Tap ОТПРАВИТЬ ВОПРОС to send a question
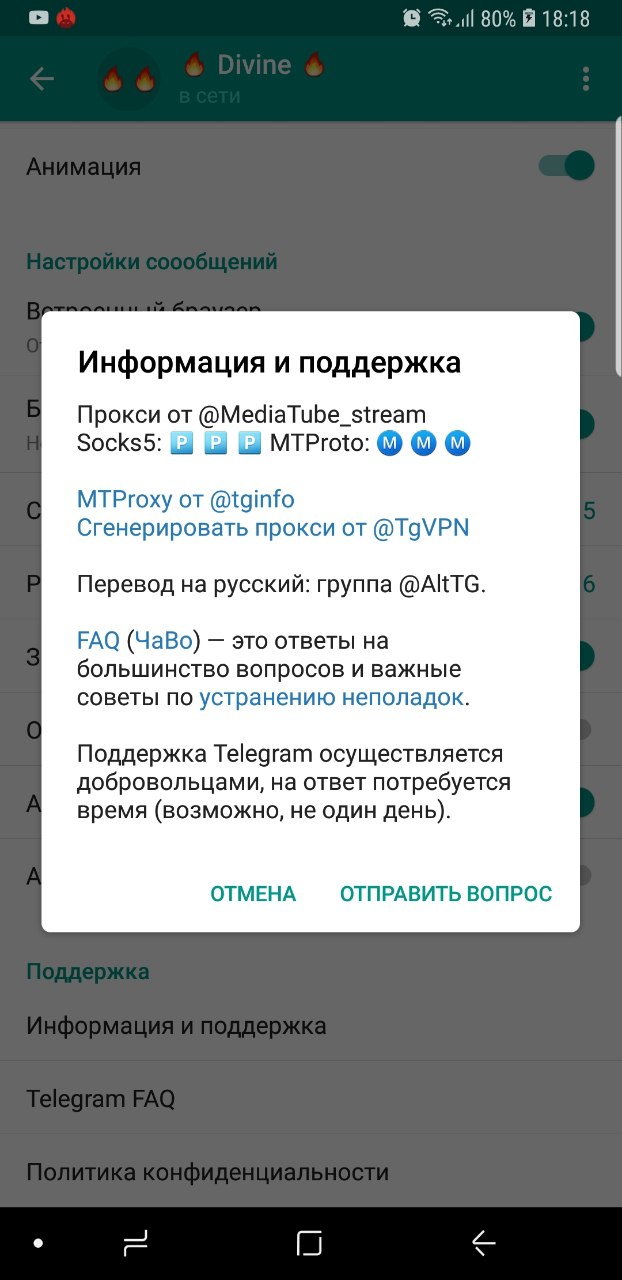The width and height of the screenshot is (622, 1280). [446, 893]
